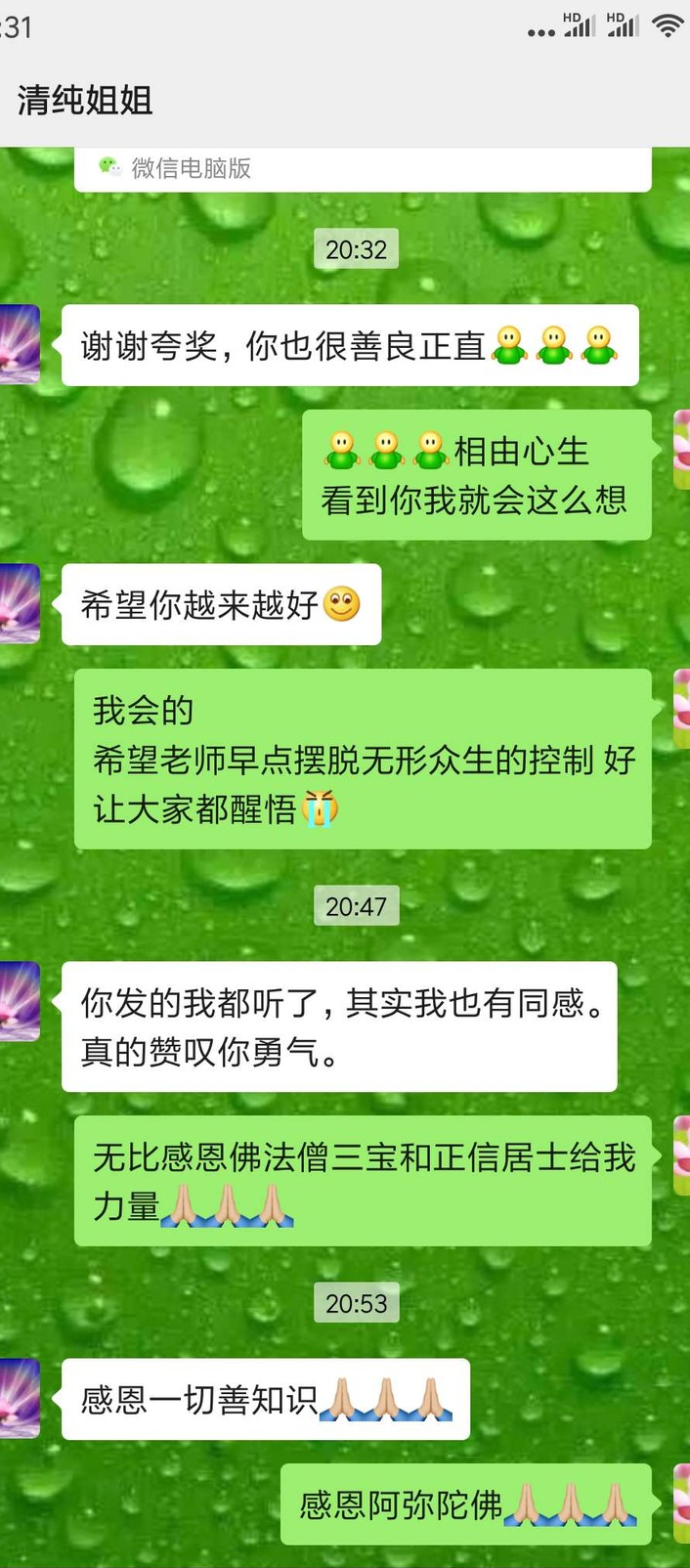Tap the avatar next to 希望你越来越好
The height and width of the screenshot is (1568, 690).
[19, 603]
